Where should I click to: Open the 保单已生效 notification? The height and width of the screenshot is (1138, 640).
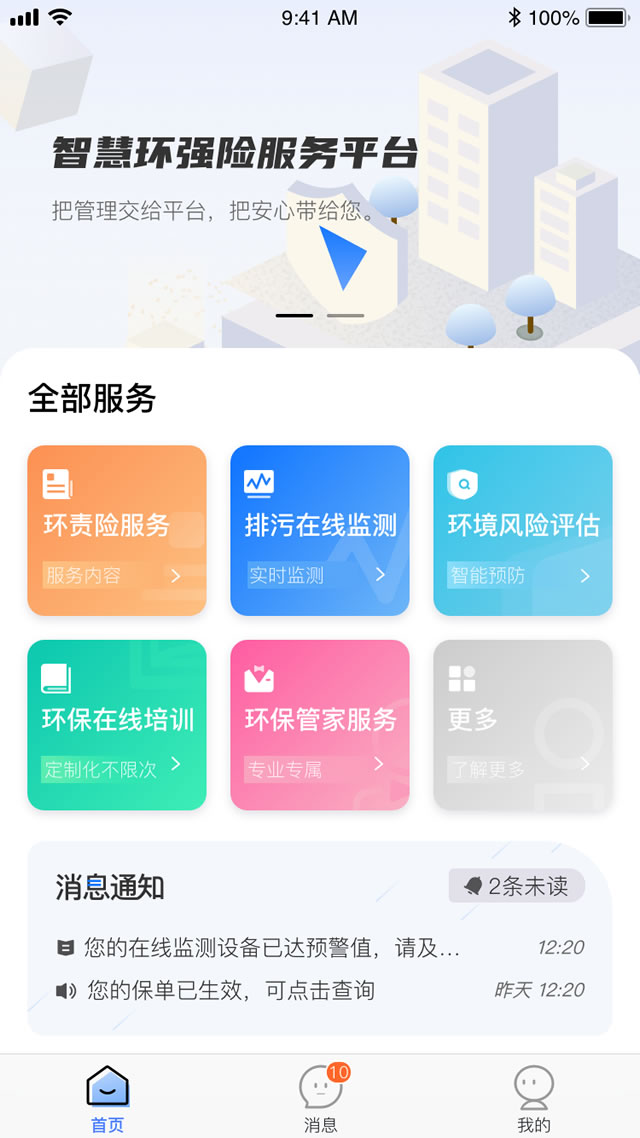click(230, 990)
